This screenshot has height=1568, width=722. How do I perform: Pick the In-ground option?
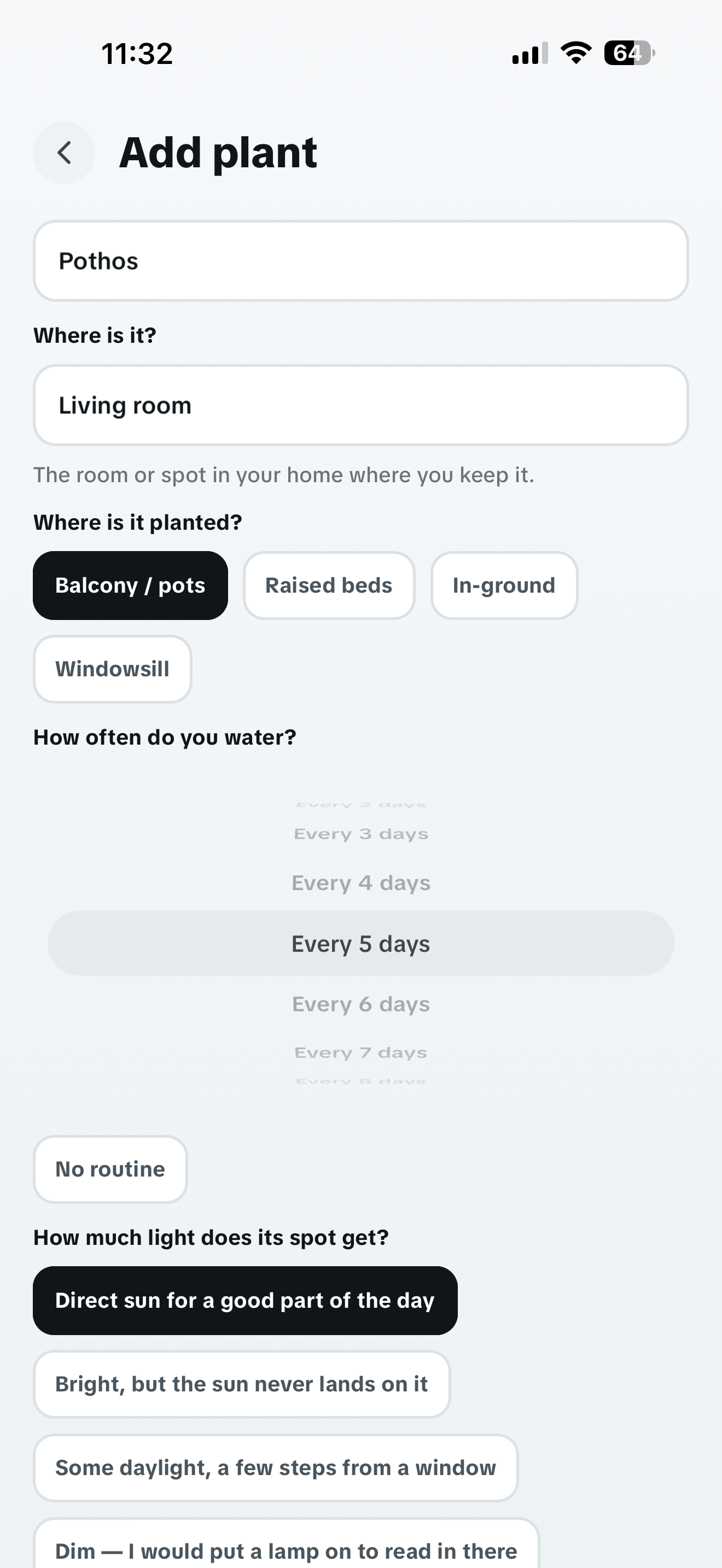point(504,585)
